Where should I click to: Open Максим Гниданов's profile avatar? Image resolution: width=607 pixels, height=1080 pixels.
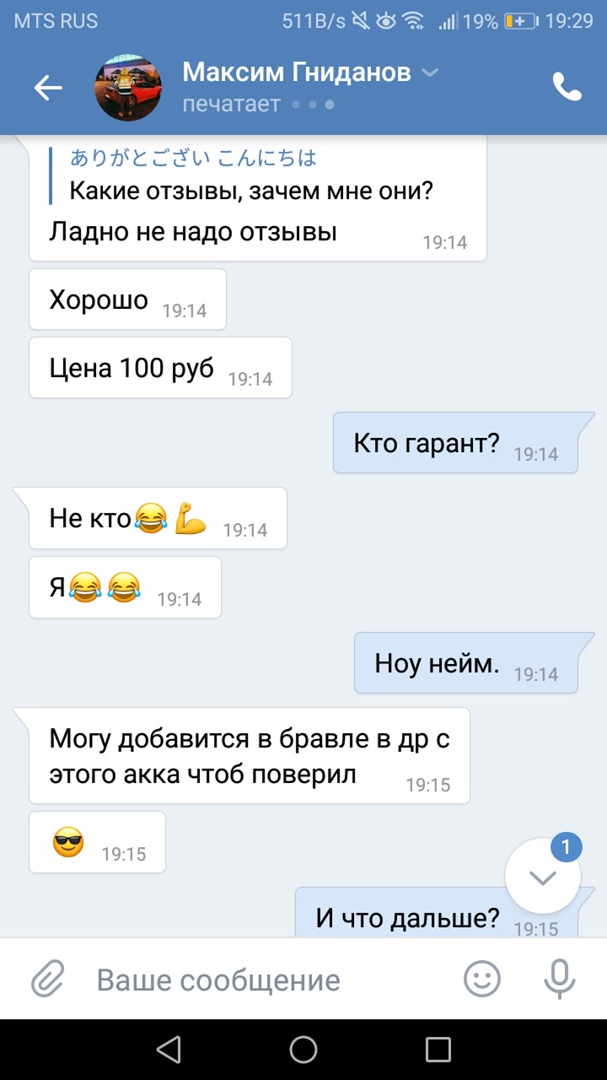coord(128,88)
